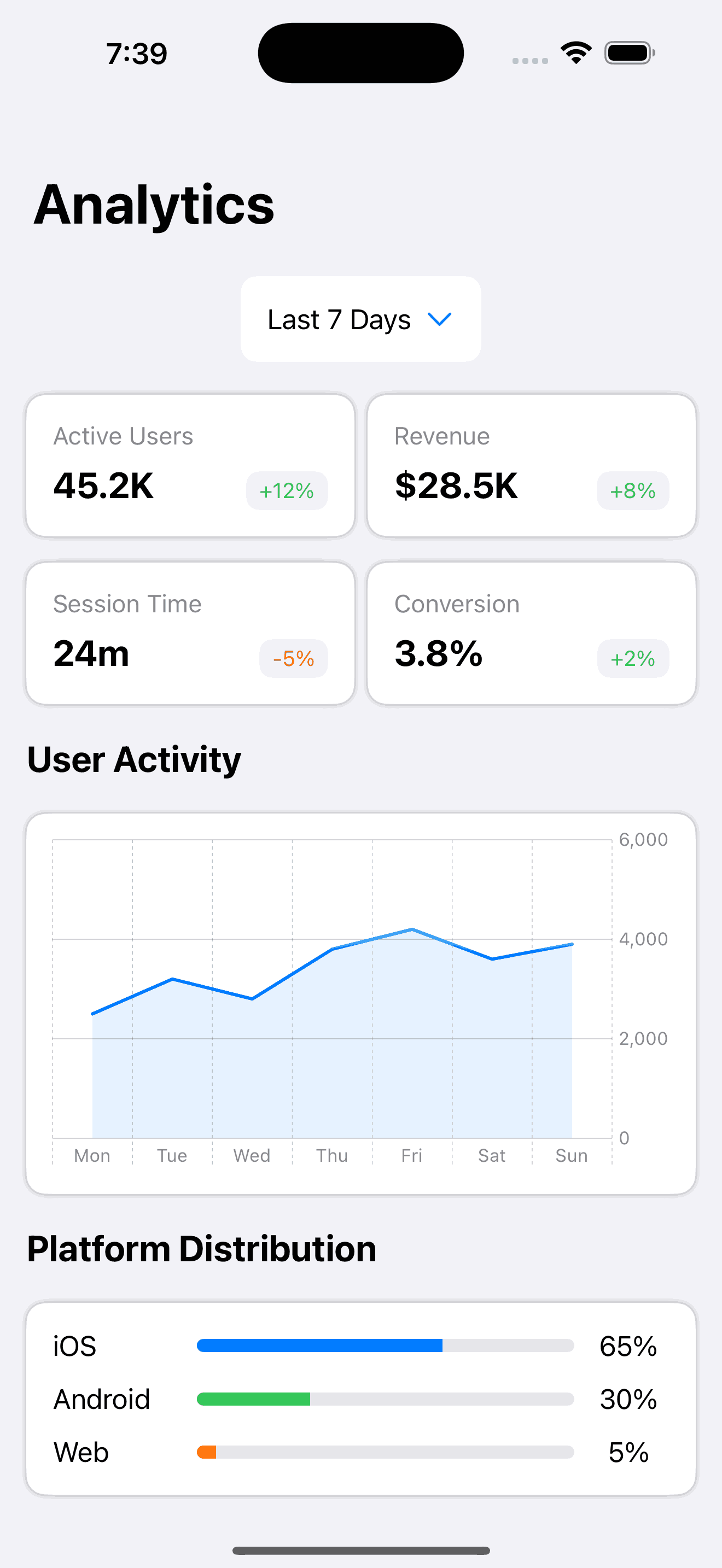Open the Session Time metric card
The width and height of the screenshot is (722, 1568).
[x=190, y=633]
